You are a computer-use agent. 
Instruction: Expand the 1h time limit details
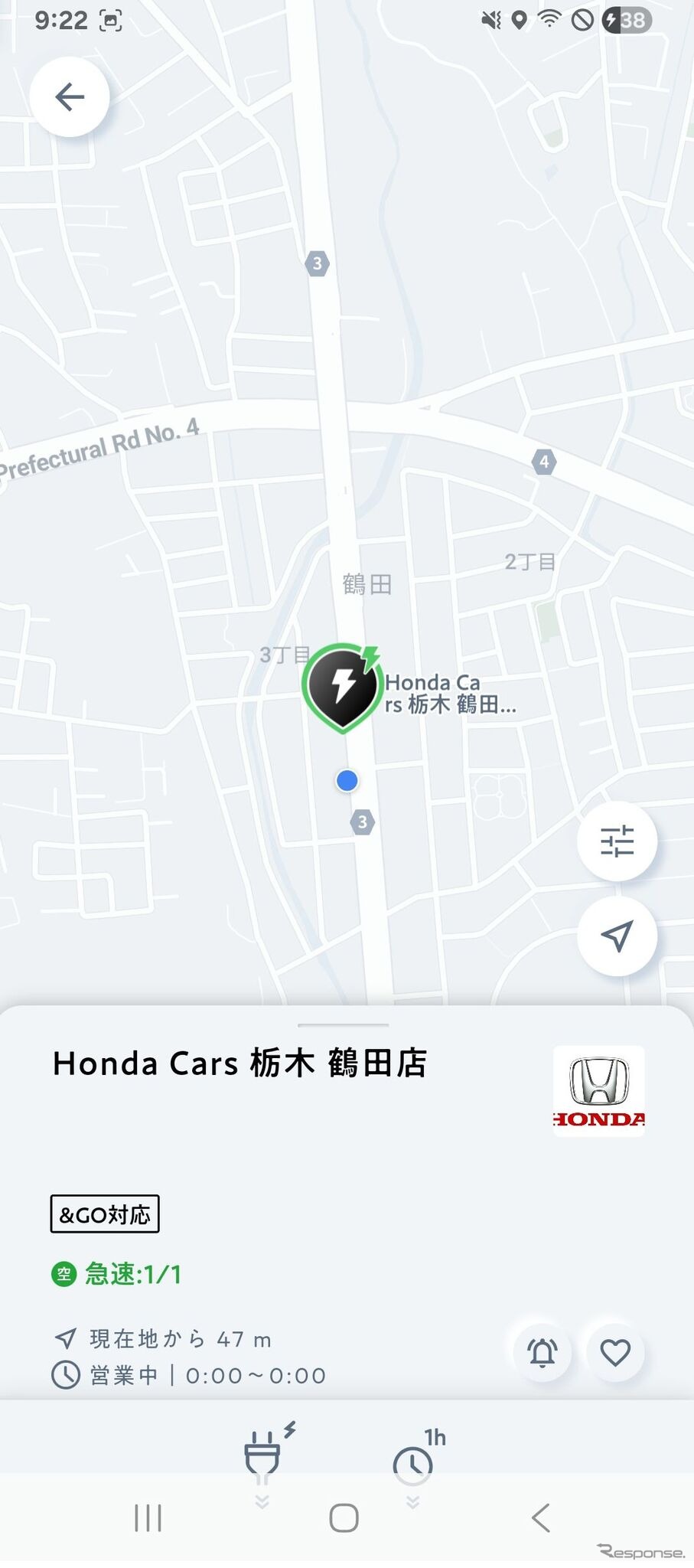pyautogui.click(x=414, y=1462)
